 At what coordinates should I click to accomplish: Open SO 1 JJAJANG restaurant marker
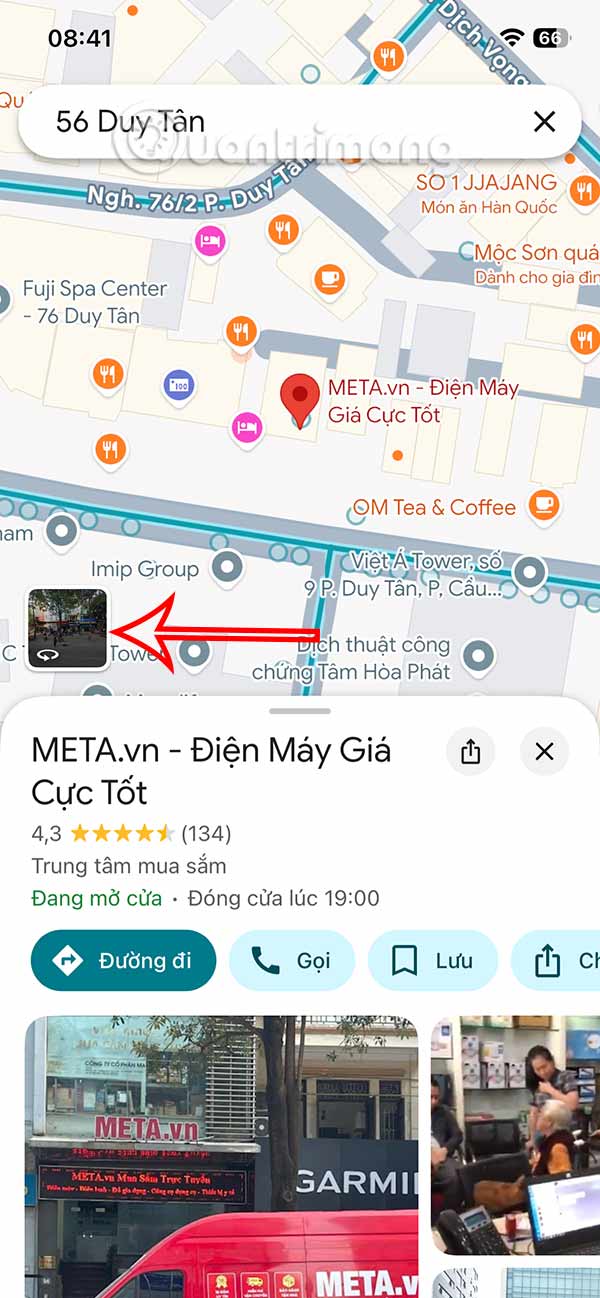pos(584,189)
